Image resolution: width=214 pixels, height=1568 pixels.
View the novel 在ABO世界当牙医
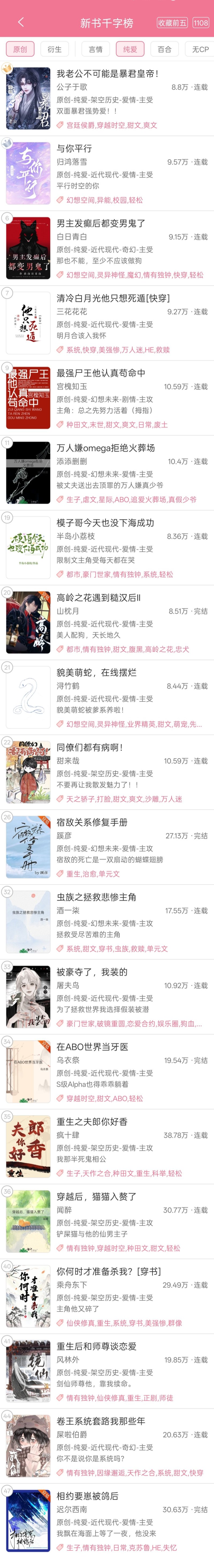(x=92, y=1047)
